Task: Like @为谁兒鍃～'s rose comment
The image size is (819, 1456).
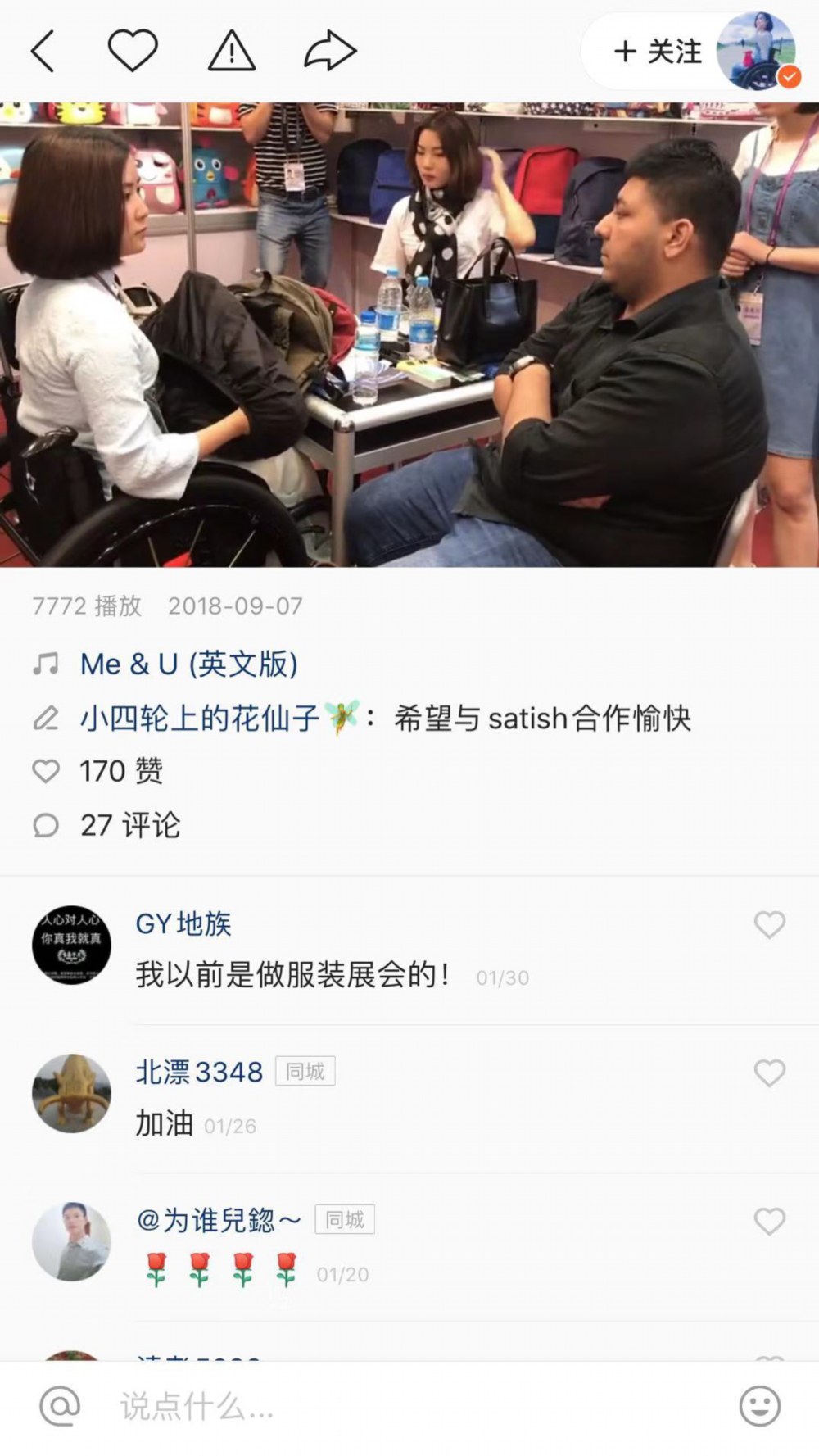Action: (769, 1221)
